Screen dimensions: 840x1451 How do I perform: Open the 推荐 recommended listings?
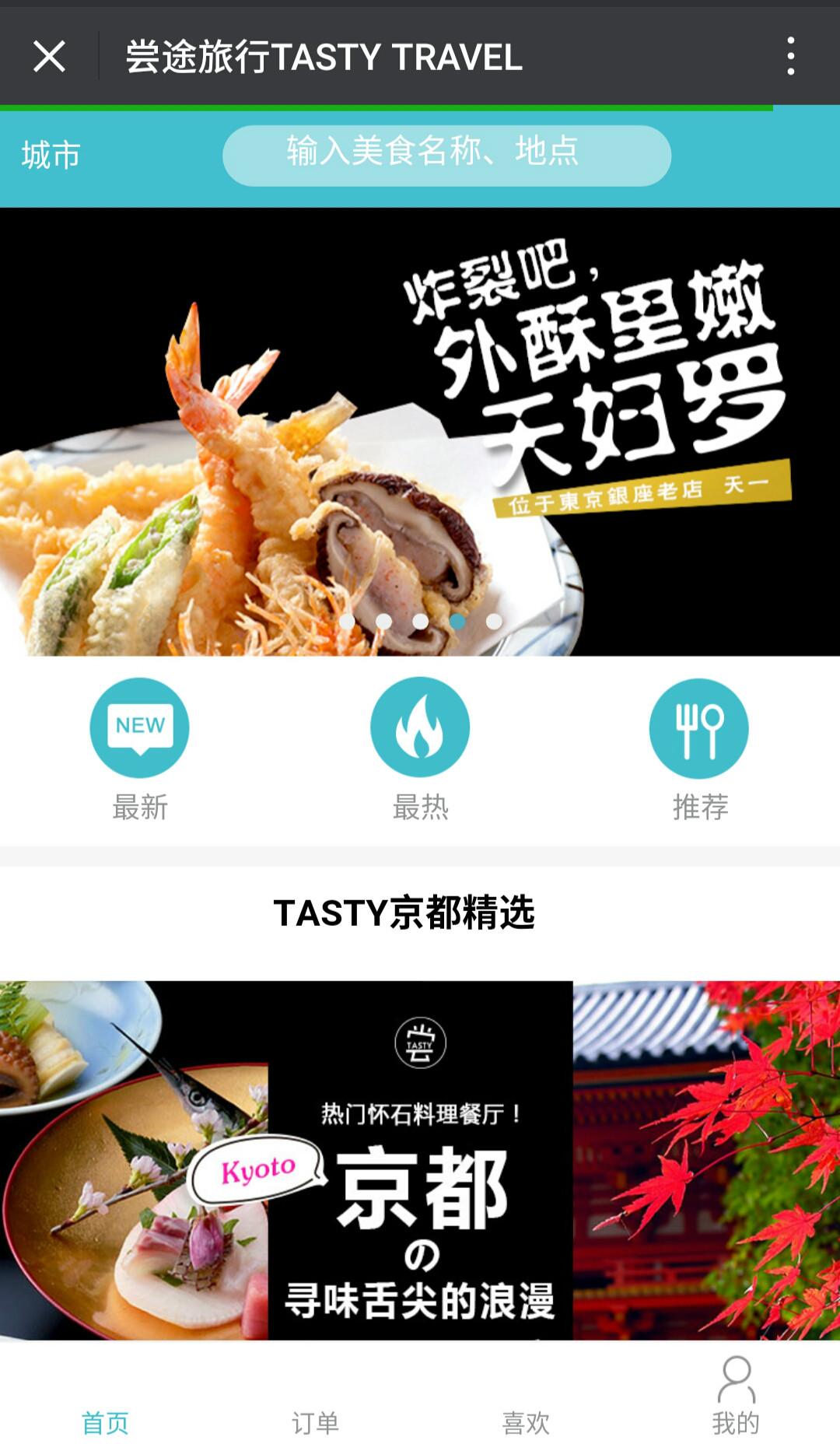(x=700, y=750)
